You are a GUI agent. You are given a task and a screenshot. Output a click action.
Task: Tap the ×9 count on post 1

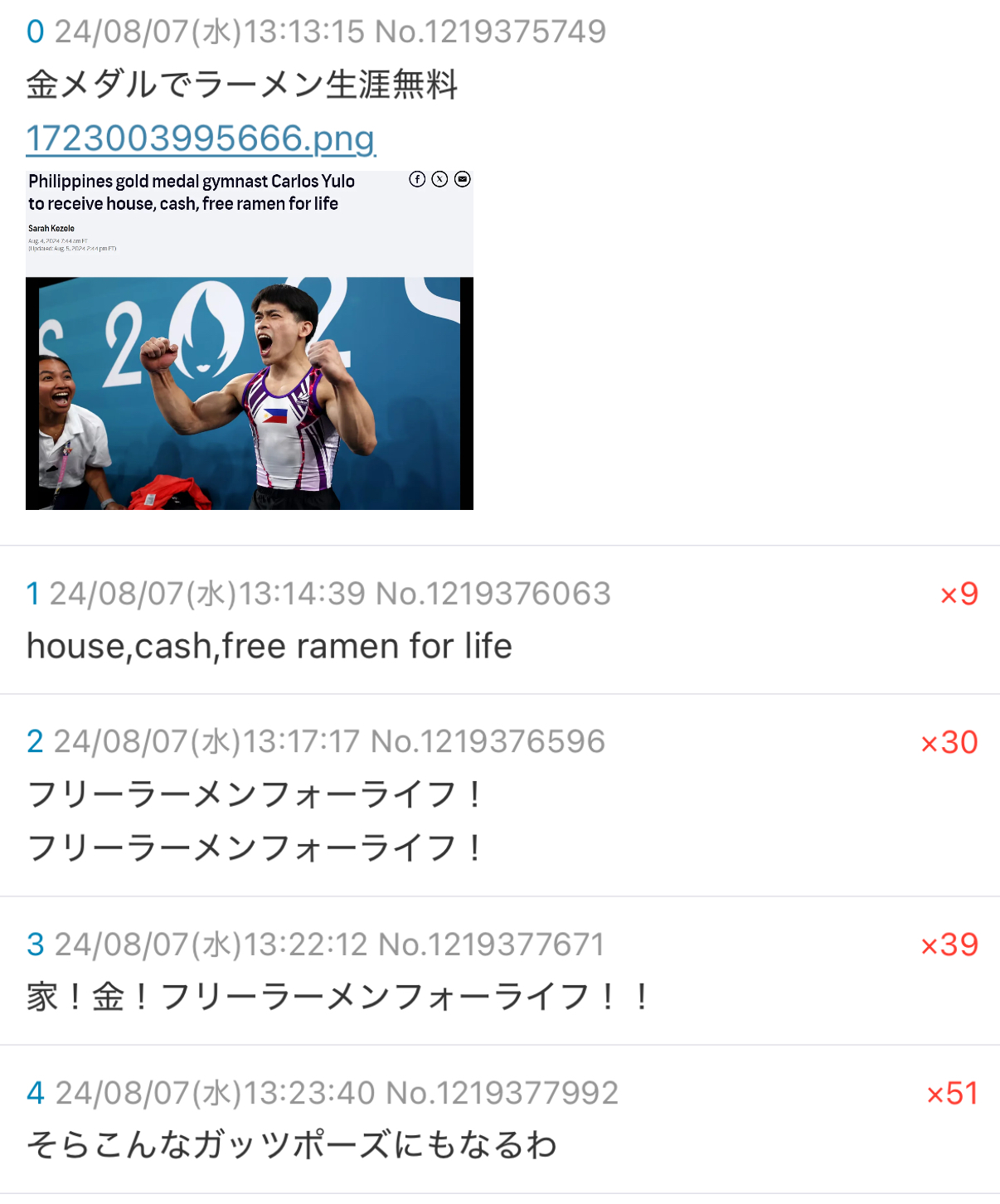959,594
